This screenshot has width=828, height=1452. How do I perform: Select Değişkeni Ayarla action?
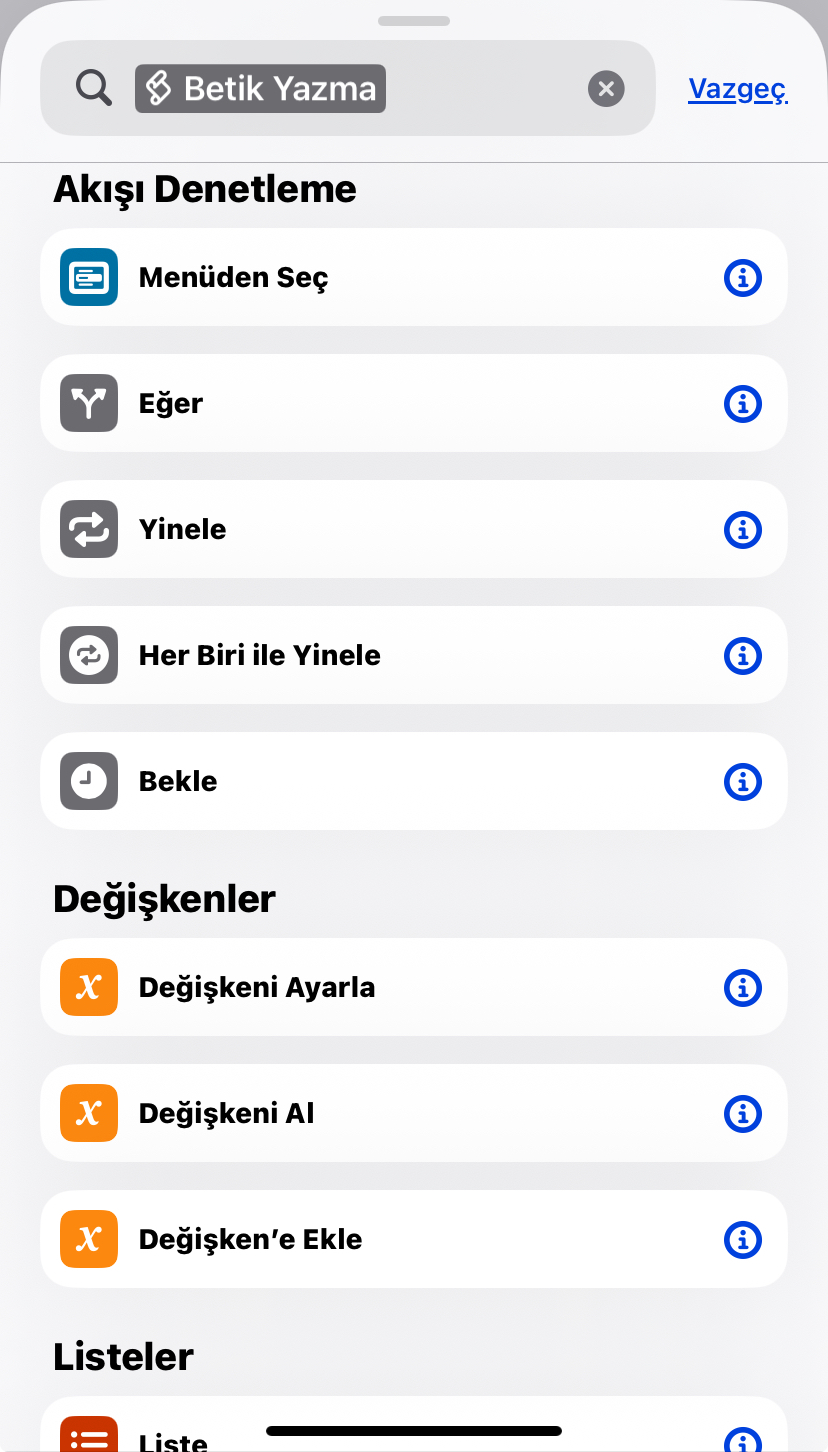[414, 987]
